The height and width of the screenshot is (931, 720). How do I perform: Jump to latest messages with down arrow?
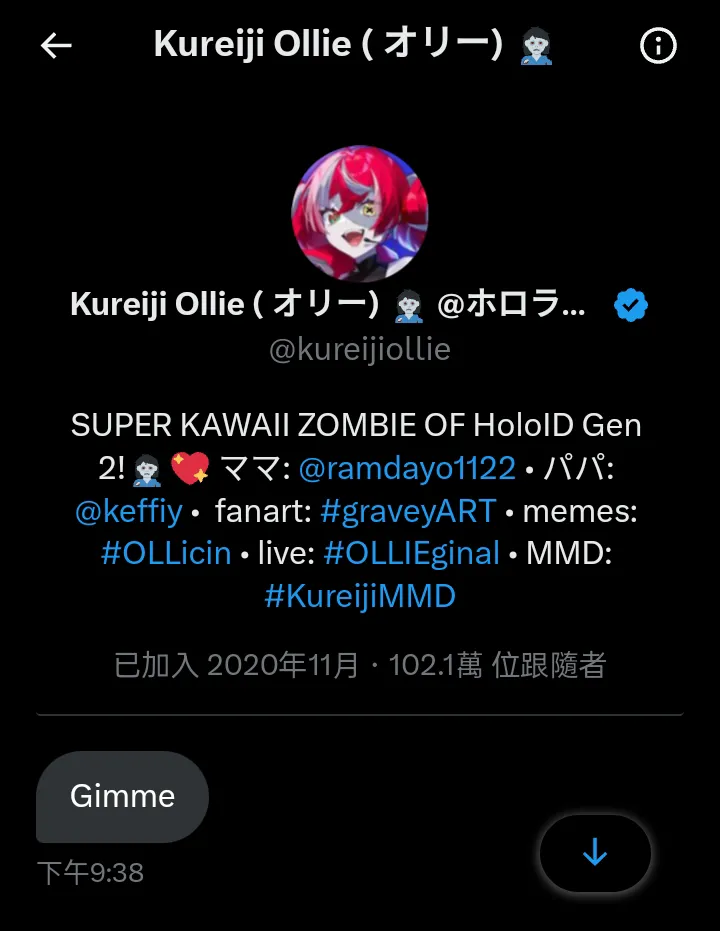[x=595, y=853]
